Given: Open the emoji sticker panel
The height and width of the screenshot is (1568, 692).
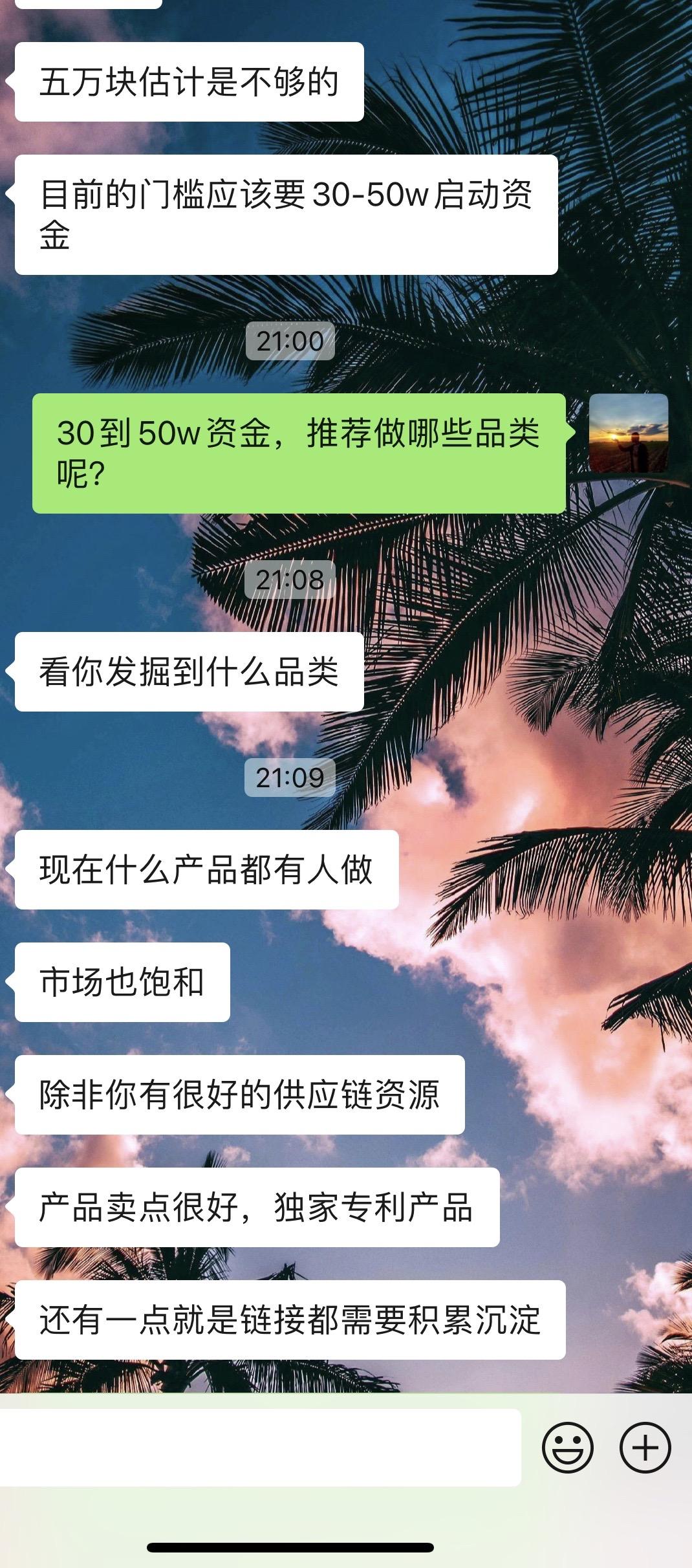Looking at the screenshot, I should tap(567, 1447).
